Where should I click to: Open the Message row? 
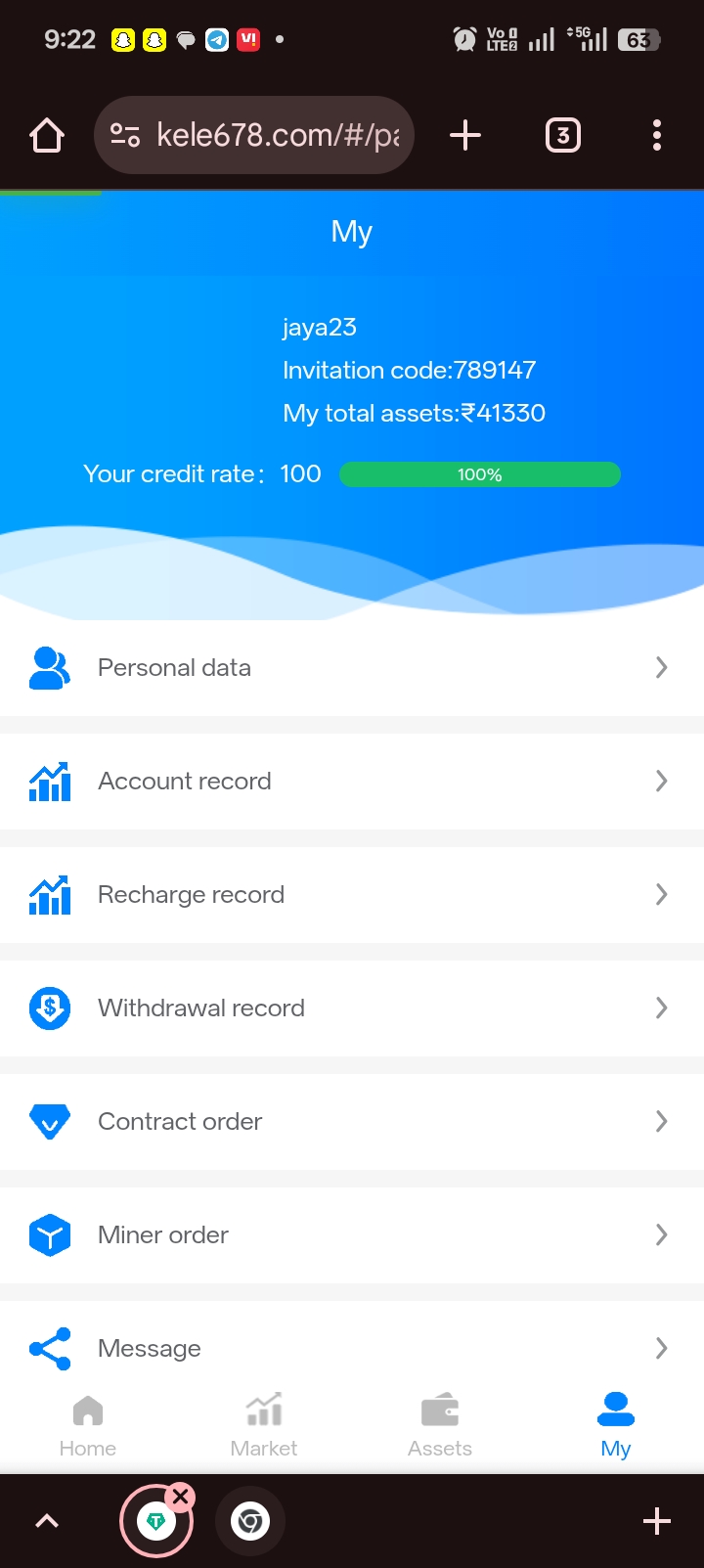(x=352, y=1348)
